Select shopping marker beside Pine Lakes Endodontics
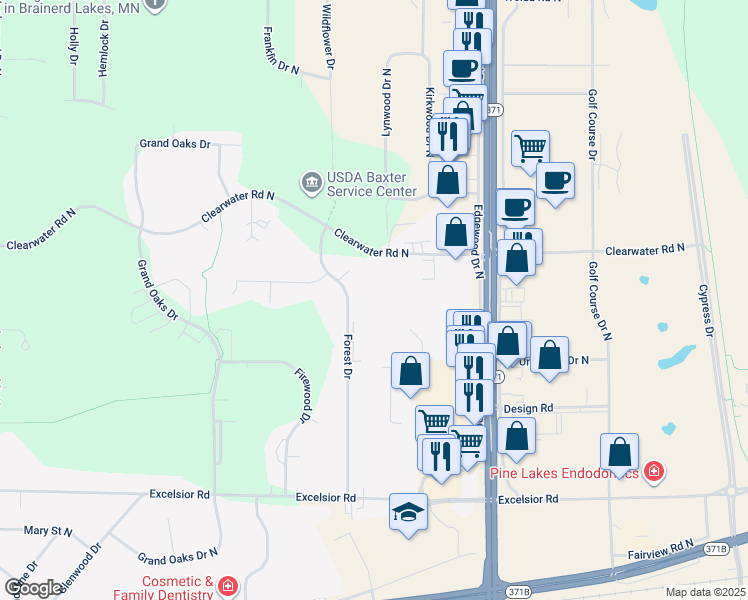The height and width of the screenshot is (600, 748). [x=621, y=453]
